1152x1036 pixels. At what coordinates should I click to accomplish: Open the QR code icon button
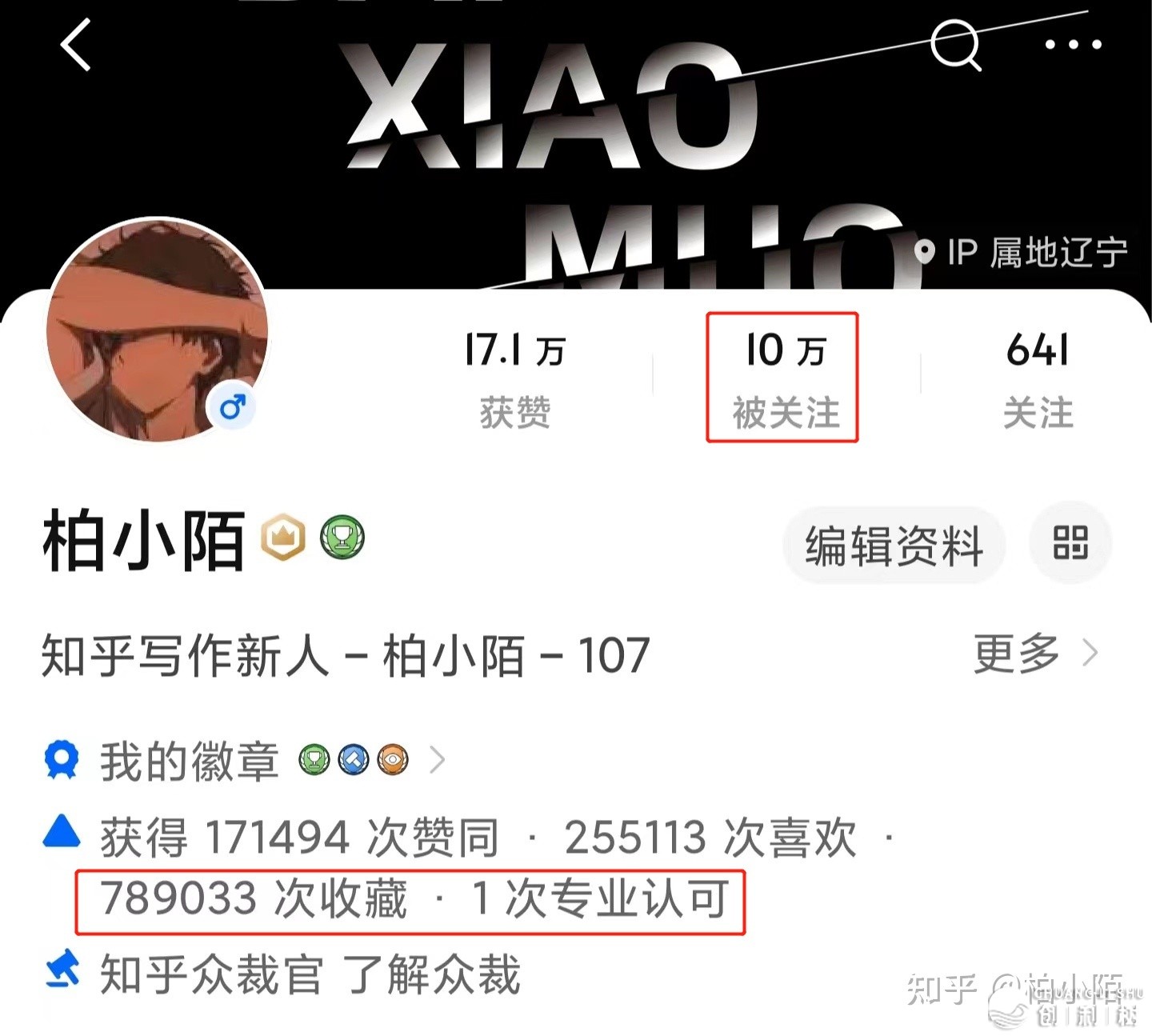click(x=1070, y=543)
